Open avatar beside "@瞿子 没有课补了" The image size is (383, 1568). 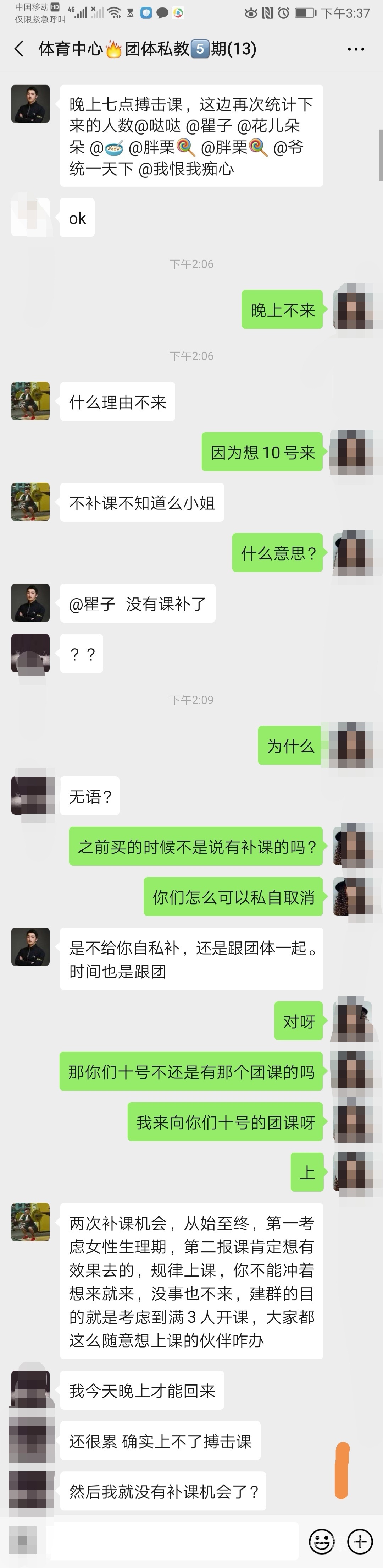30,603
